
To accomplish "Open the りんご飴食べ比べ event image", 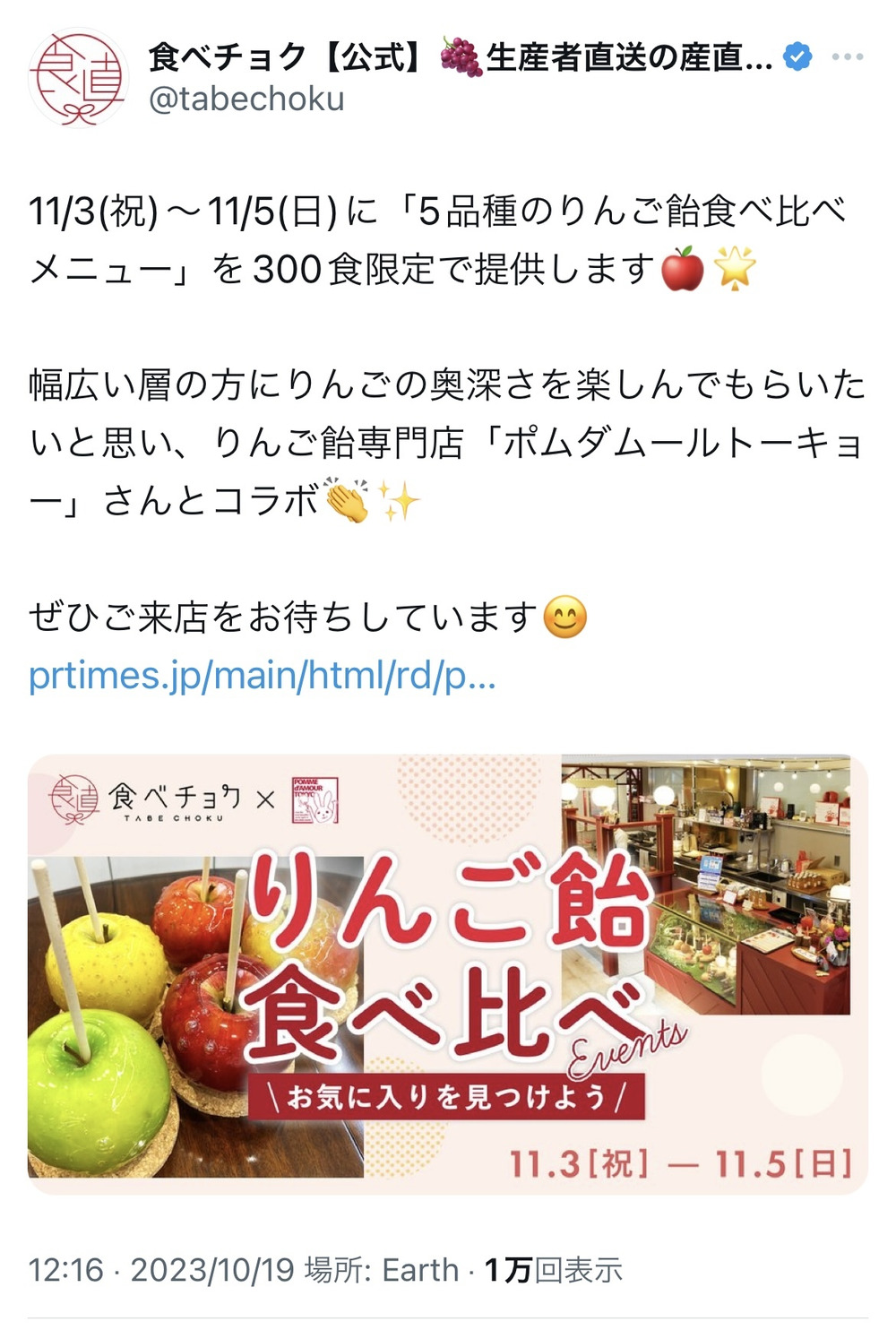I will point(448,974).
